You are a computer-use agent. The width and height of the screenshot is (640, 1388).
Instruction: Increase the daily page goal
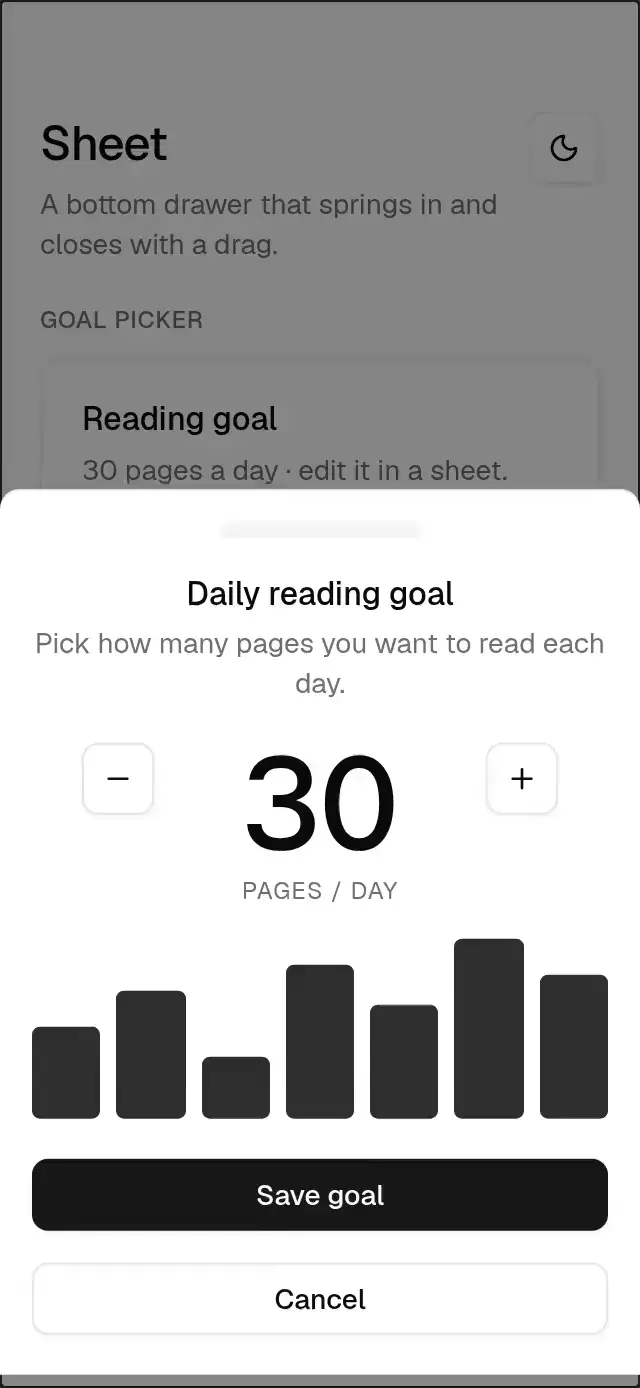coord(522,778)
